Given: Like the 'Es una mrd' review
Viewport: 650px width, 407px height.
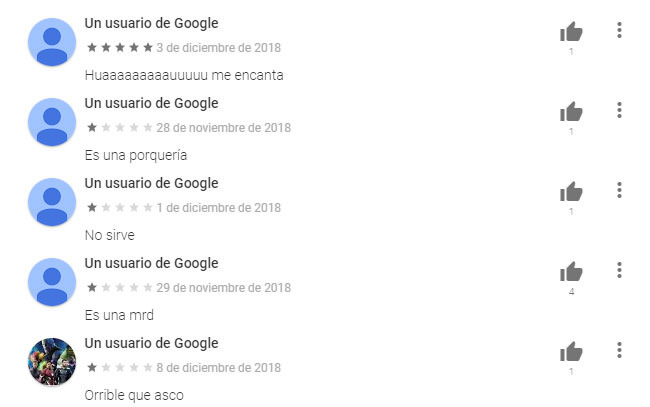Looking at the screenshot, I should tap(571, 271).
